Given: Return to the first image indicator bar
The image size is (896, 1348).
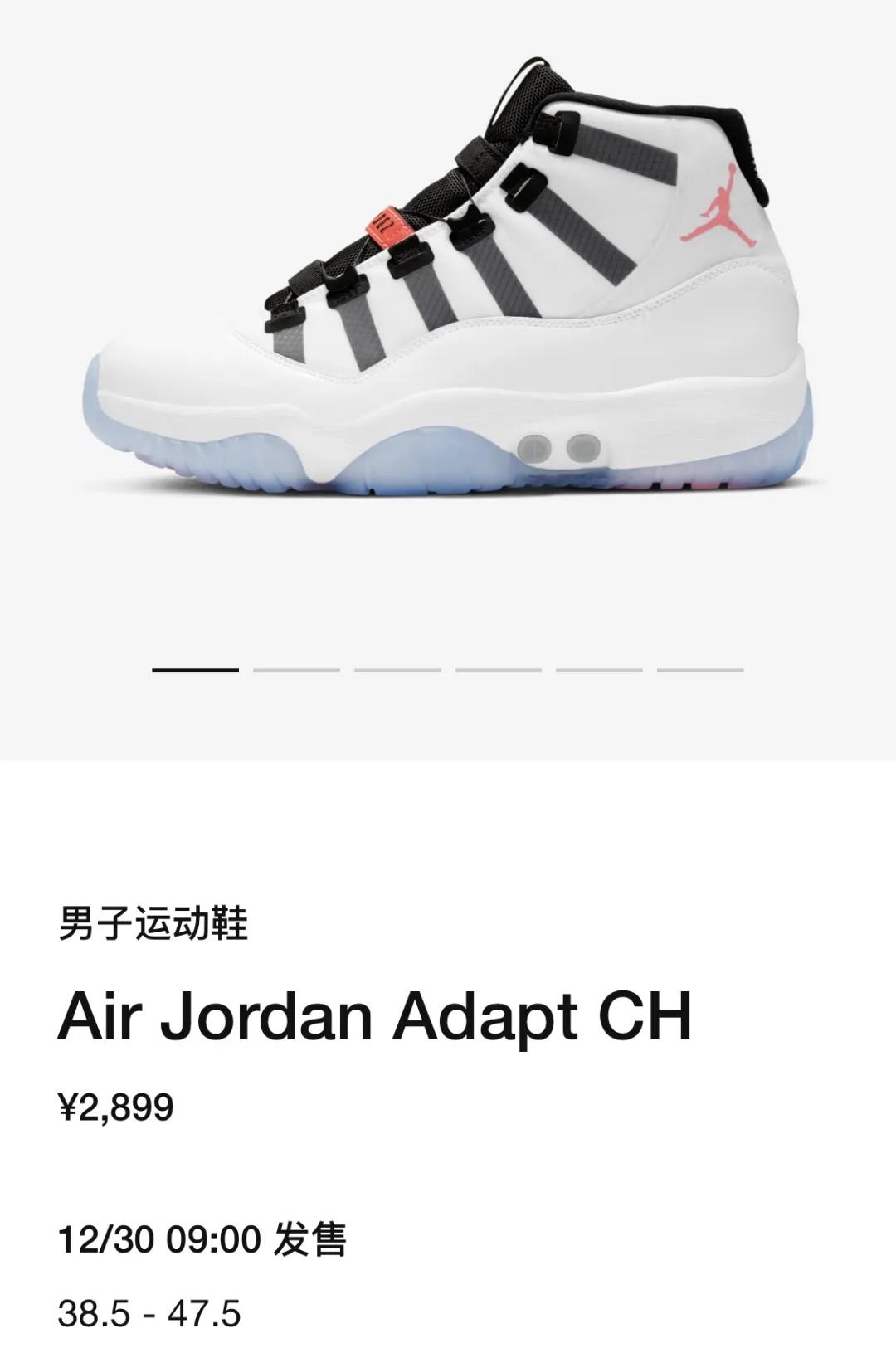Looking at the screenshot, I should [x=195, y=669].
